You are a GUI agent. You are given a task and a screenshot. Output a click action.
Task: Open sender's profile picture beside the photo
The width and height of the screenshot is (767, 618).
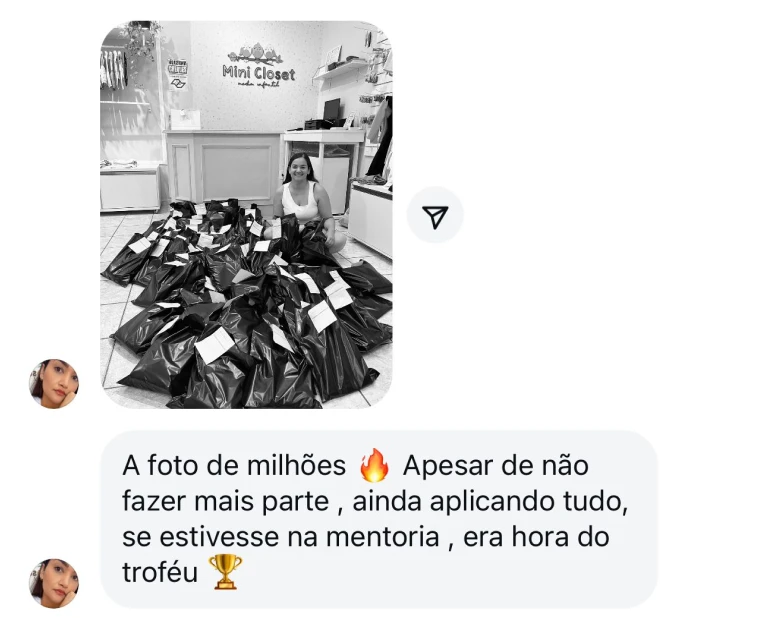click(54, 384)
